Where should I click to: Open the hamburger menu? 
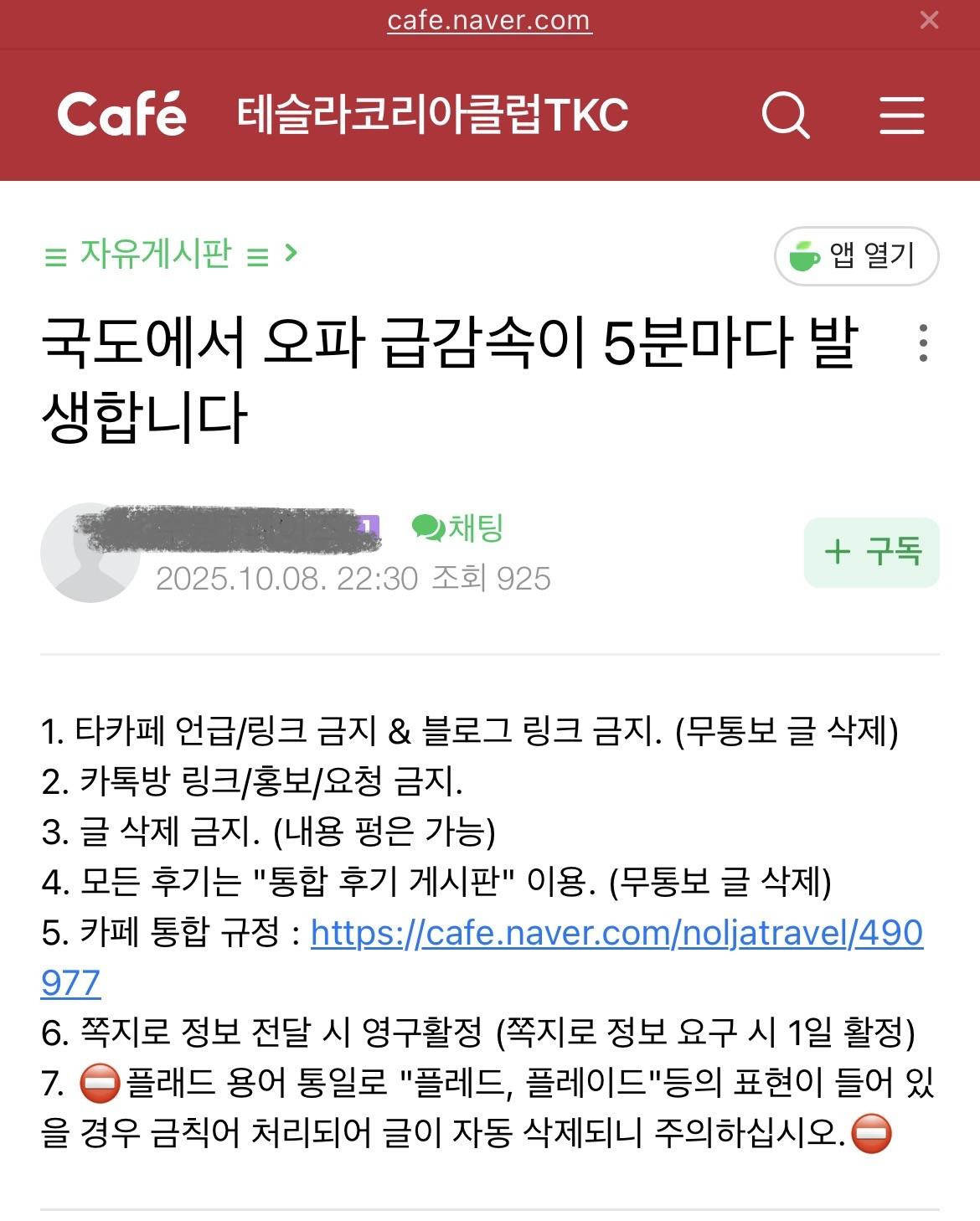click(x=902, y=115)
